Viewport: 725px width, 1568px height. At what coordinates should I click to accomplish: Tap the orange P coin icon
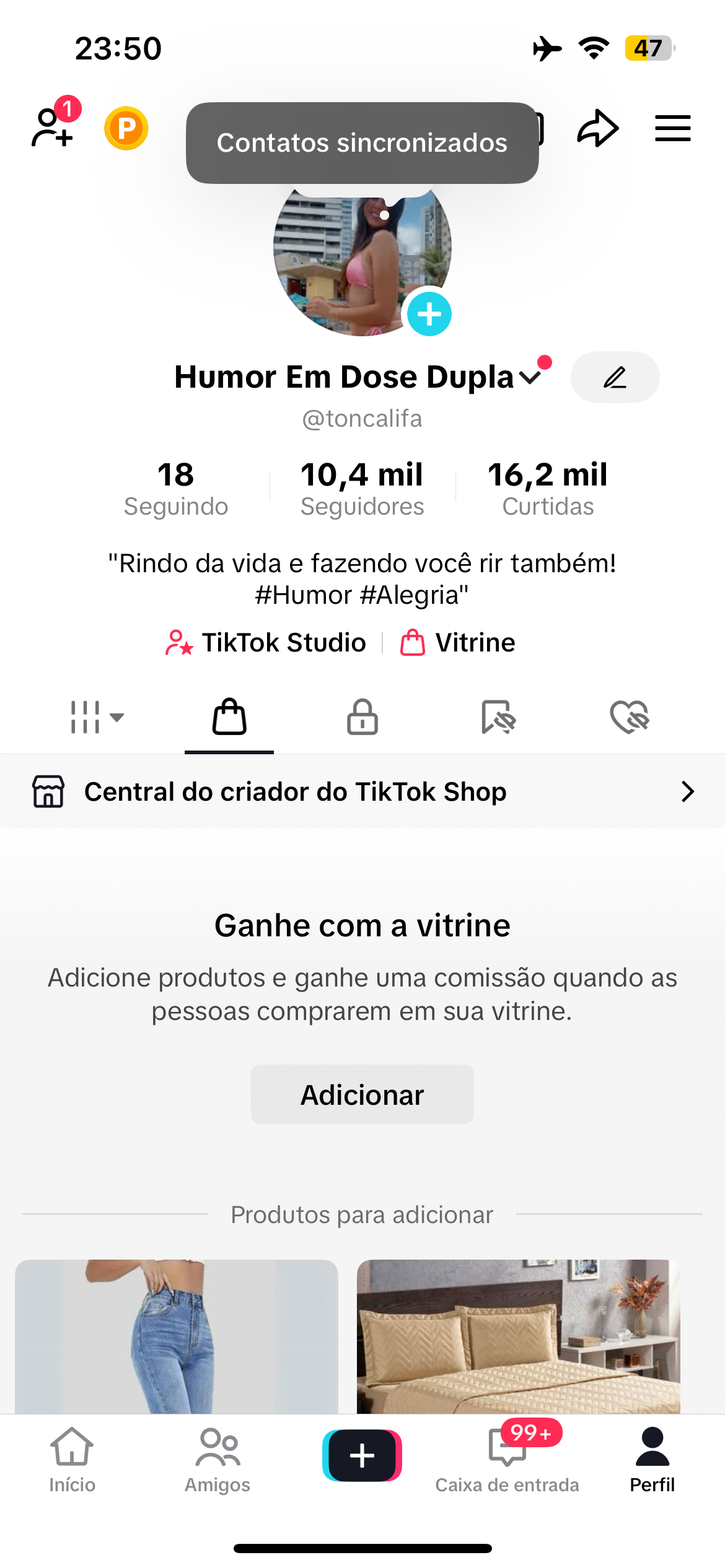tap(126, 128)
